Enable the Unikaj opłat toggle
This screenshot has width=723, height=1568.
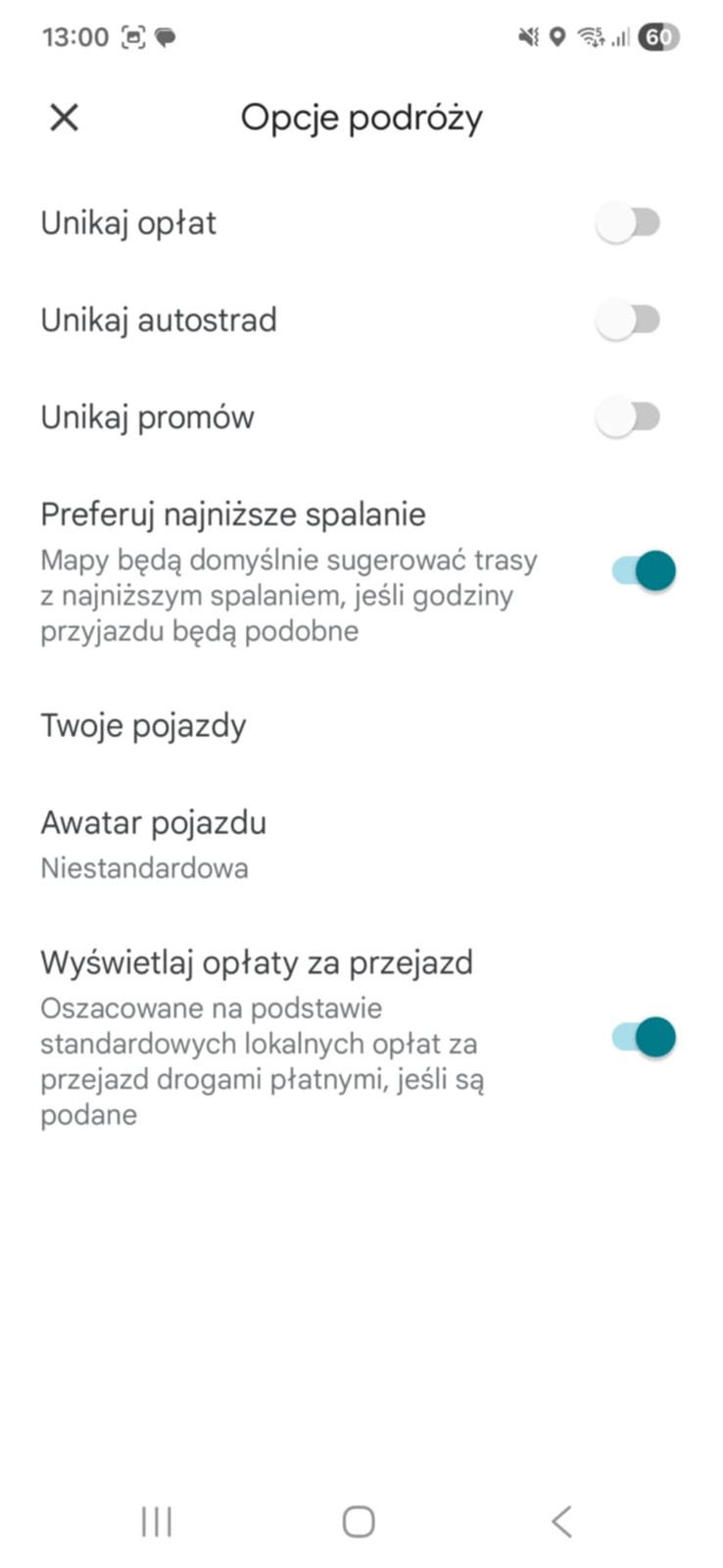(630, 222)
